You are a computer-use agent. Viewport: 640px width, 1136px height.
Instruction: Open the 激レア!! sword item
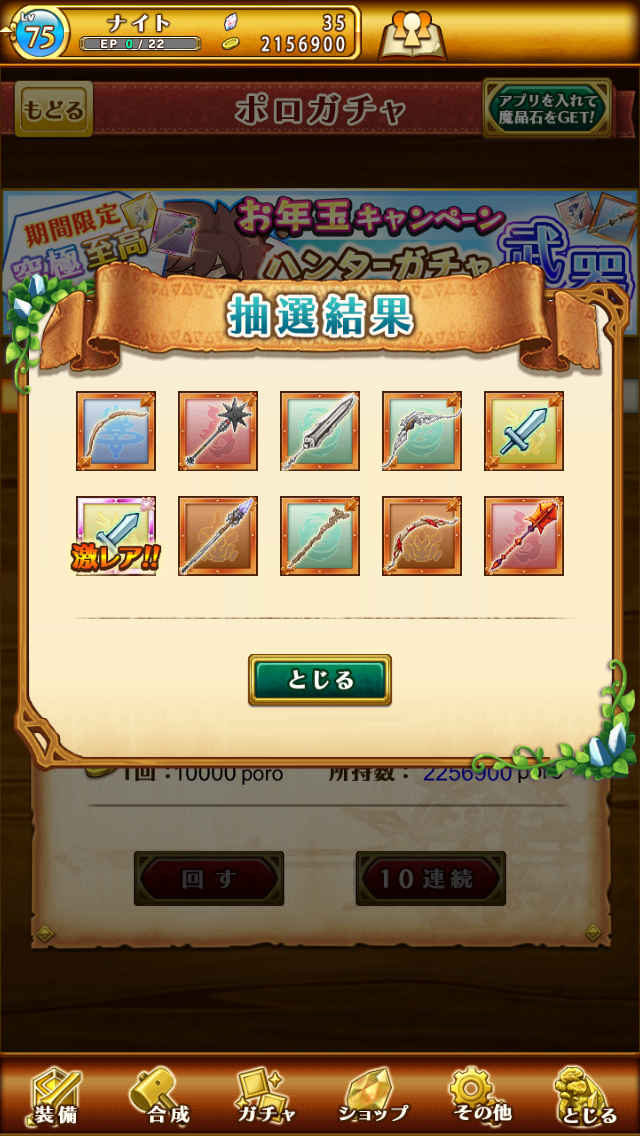116,536
